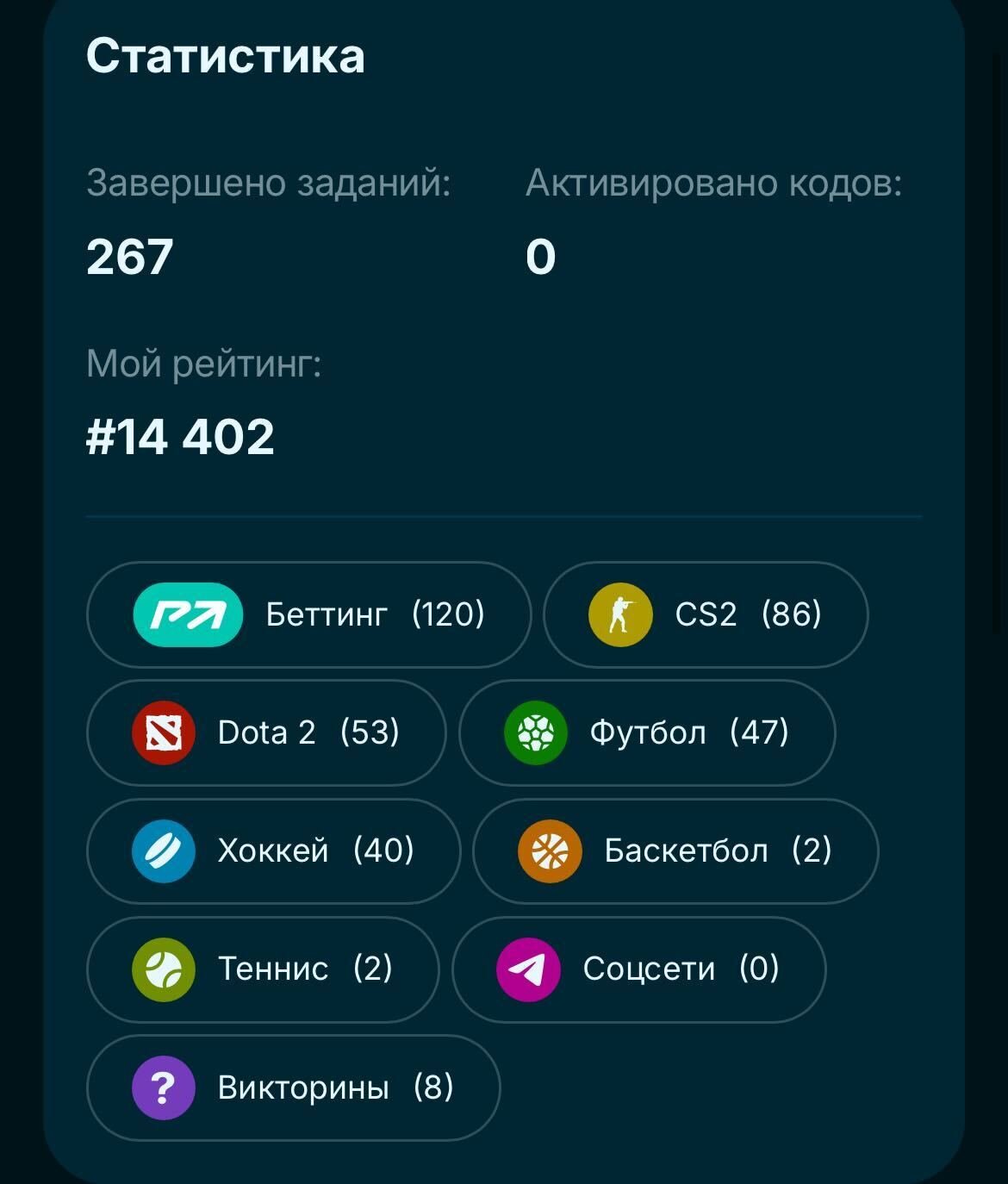Open the Баскетбол (2) chip

675,851
